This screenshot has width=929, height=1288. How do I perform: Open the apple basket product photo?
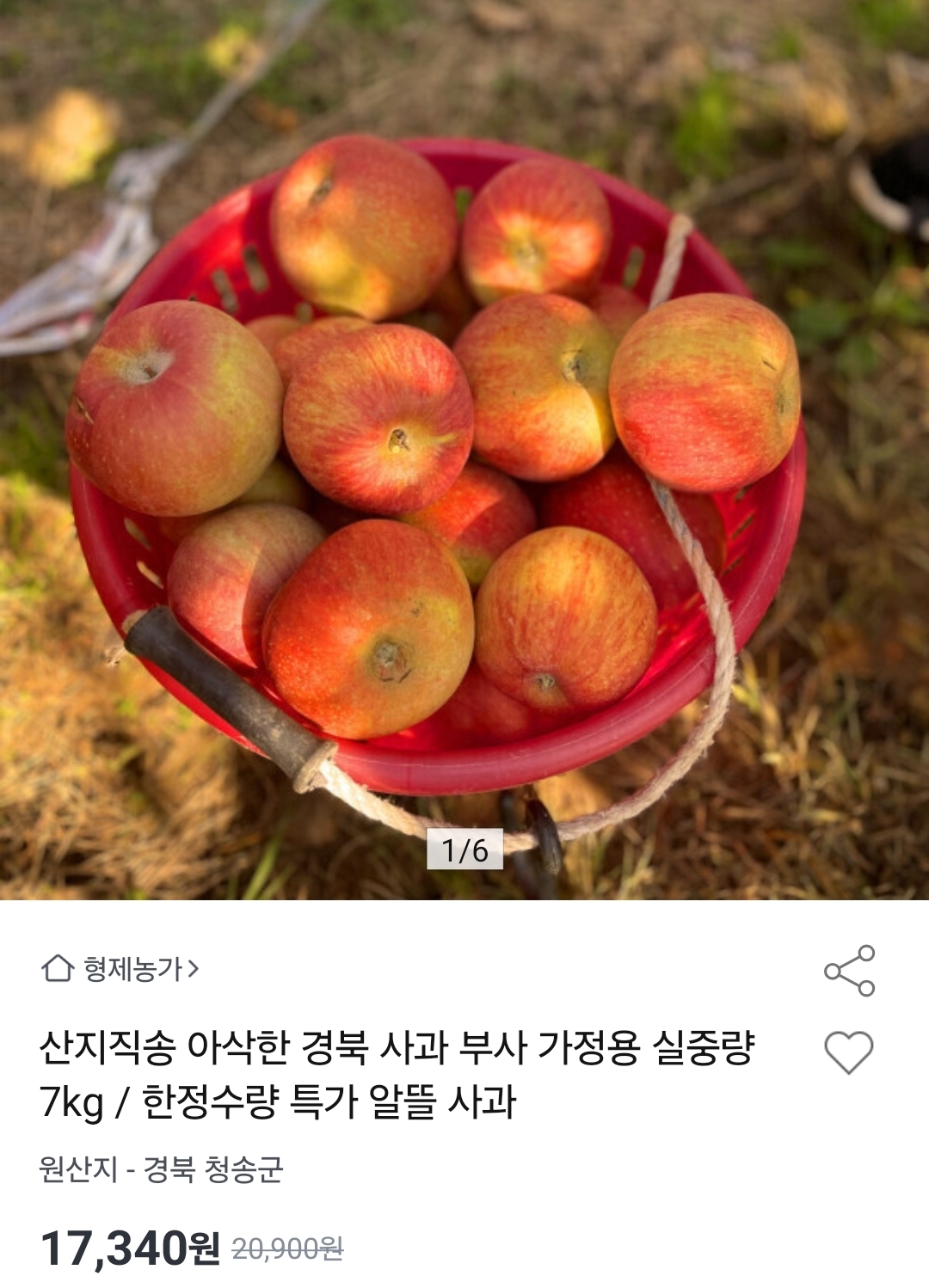click(464, 449)
